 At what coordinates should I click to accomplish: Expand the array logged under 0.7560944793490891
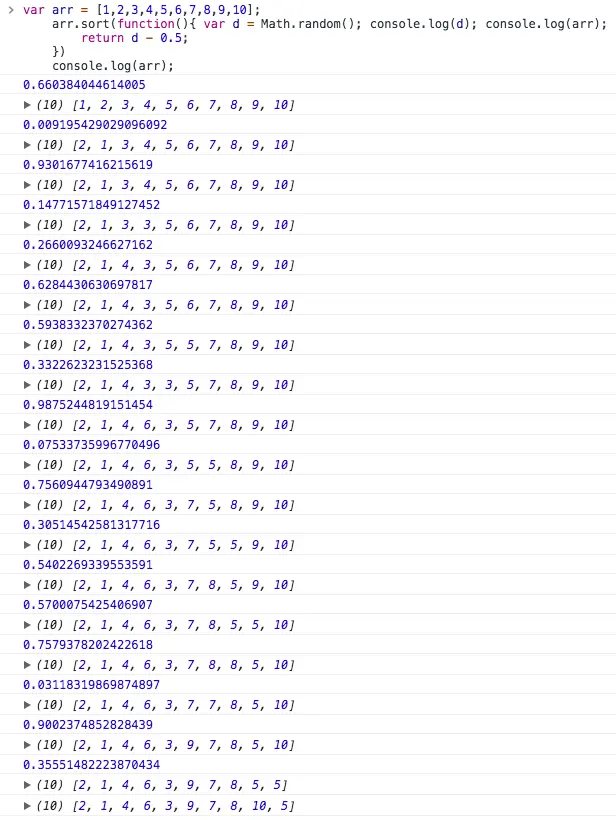(x=27, y=505)
